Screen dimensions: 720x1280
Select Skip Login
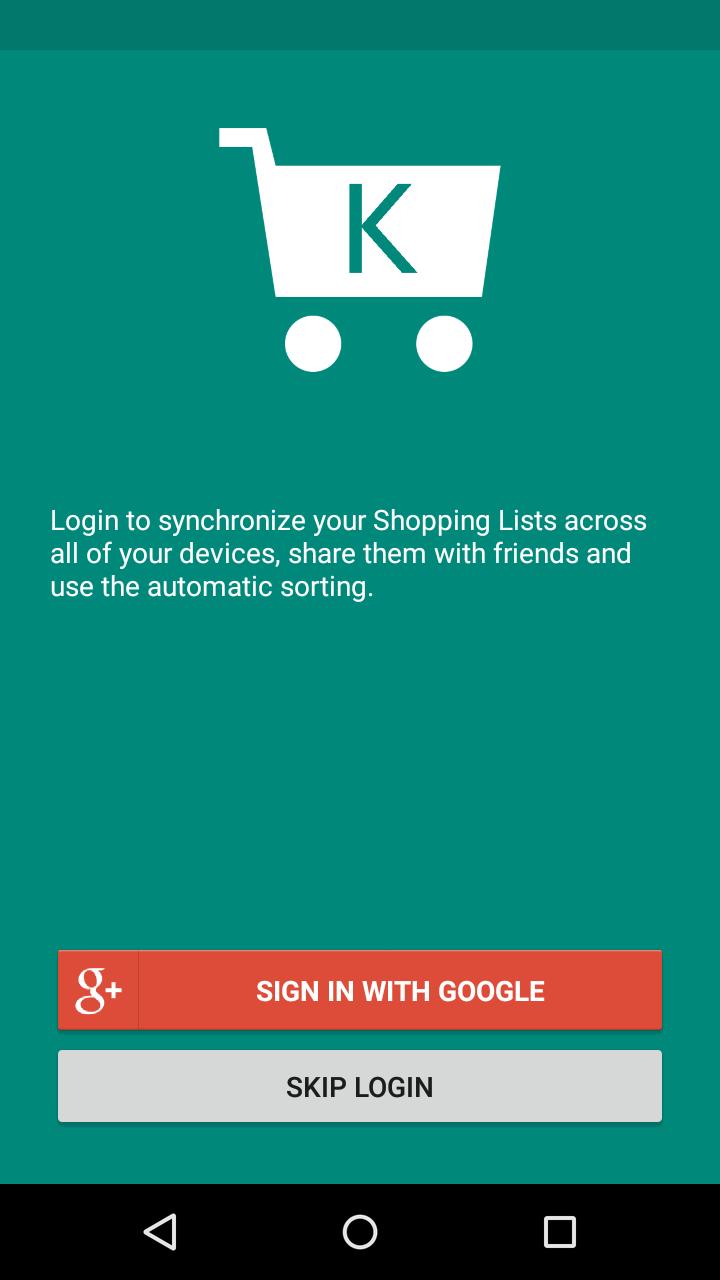pyautogui.click(x=360, y=1086)
